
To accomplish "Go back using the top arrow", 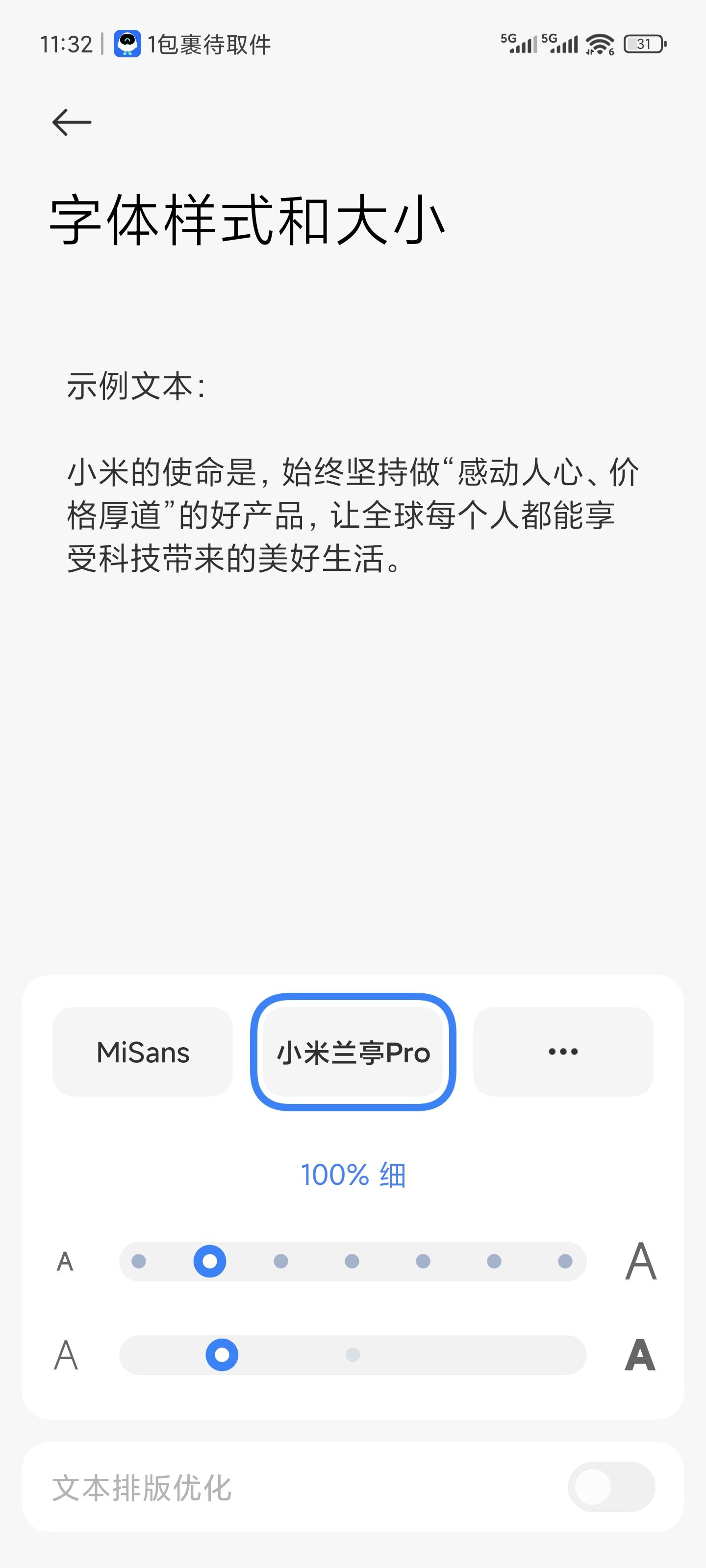I will (72, 122).
